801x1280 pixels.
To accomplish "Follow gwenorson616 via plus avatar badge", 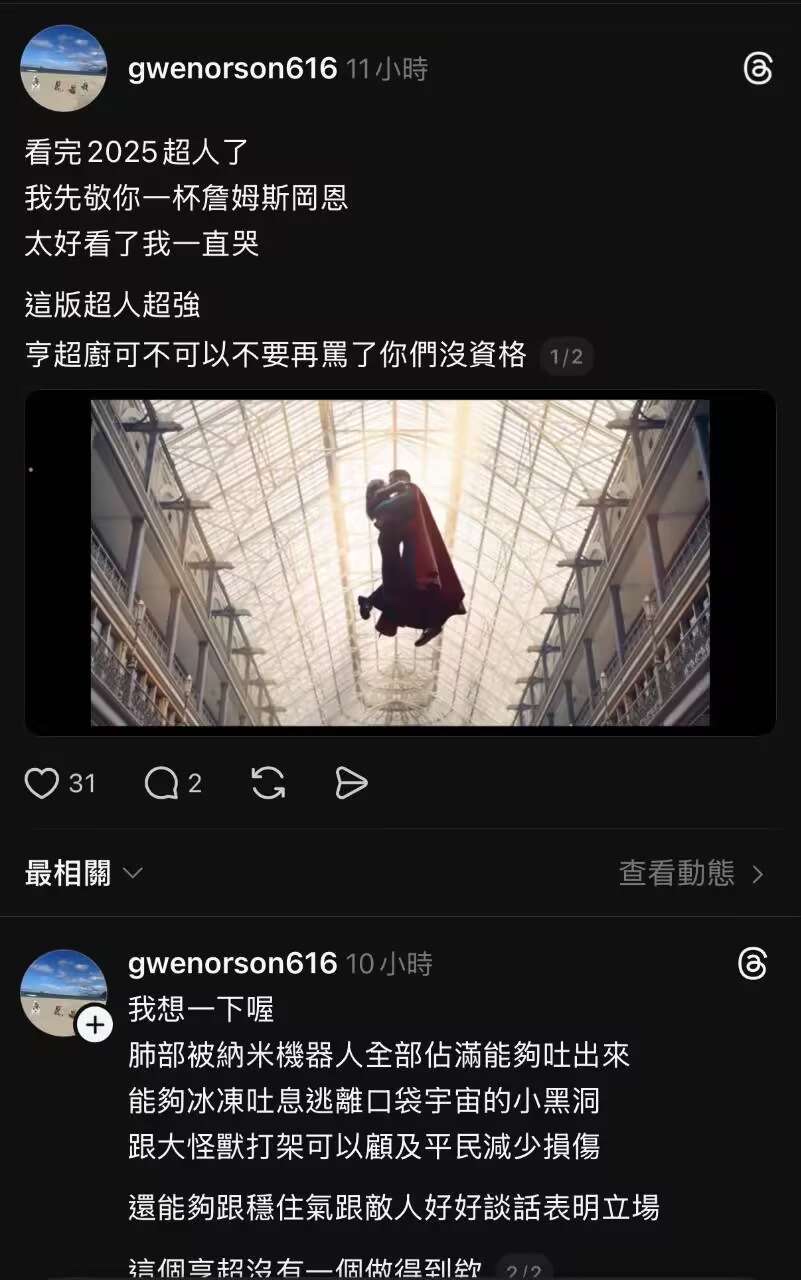I will pos(95,1024).
